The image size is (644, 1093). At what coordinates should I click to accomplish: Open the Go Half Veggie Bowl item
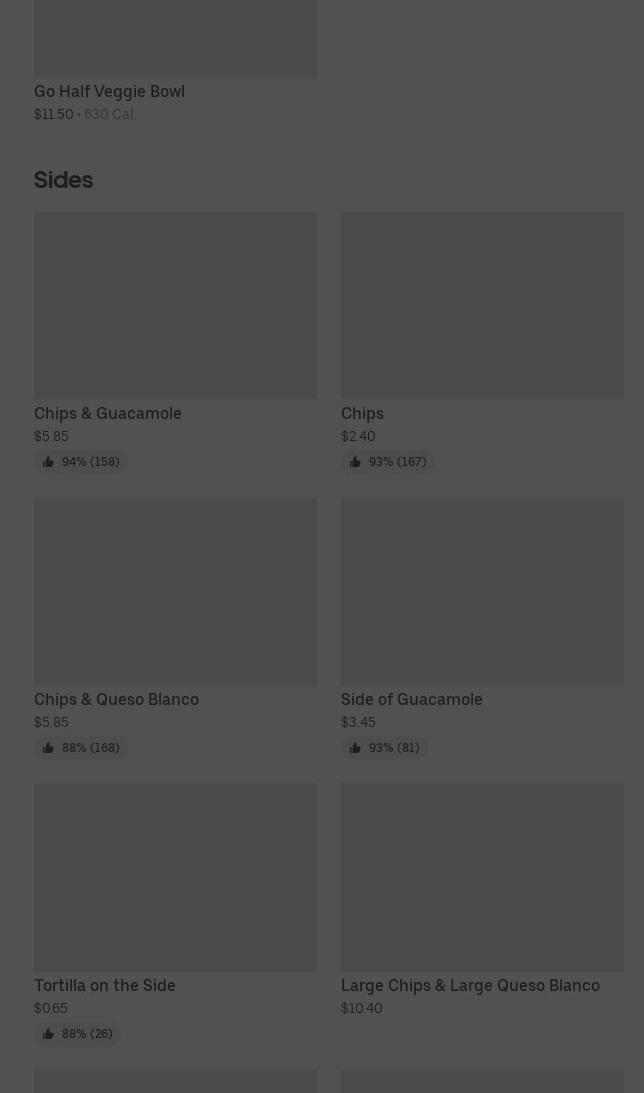(110, 91)
